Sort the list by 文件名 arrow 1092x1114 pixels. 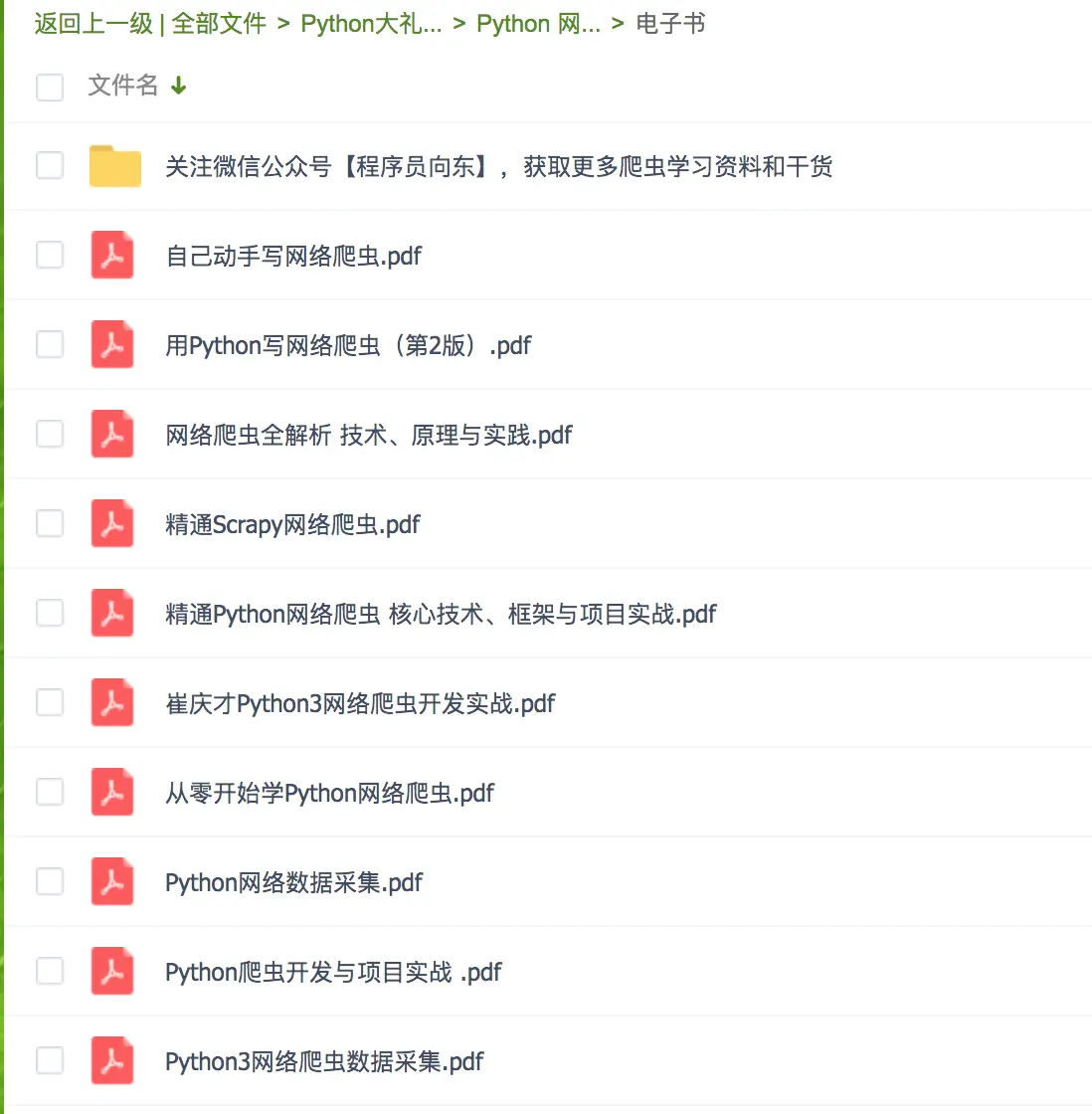pos(179,87)
